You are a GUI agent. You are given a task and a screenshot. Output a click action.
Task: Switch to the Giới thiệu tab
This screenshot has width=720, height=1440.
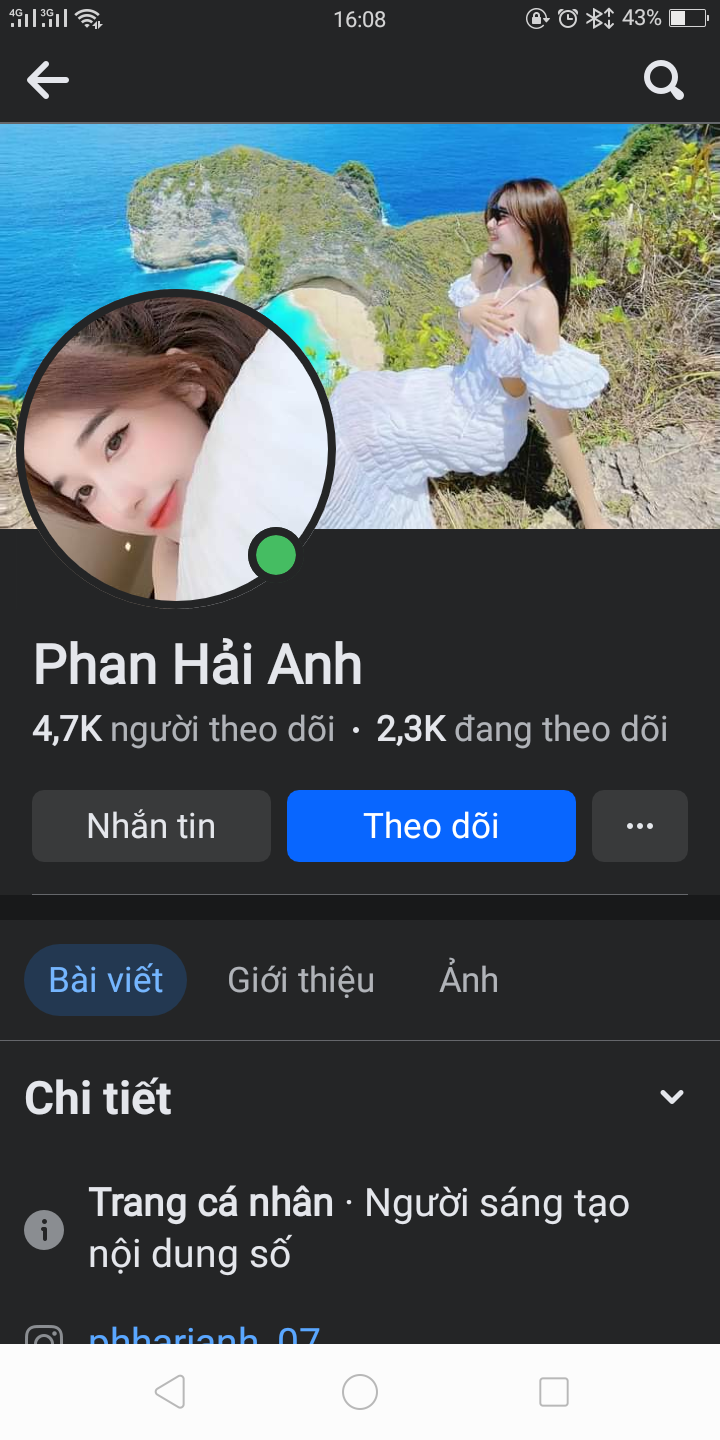pyautogui.click(x=300, y=980)
